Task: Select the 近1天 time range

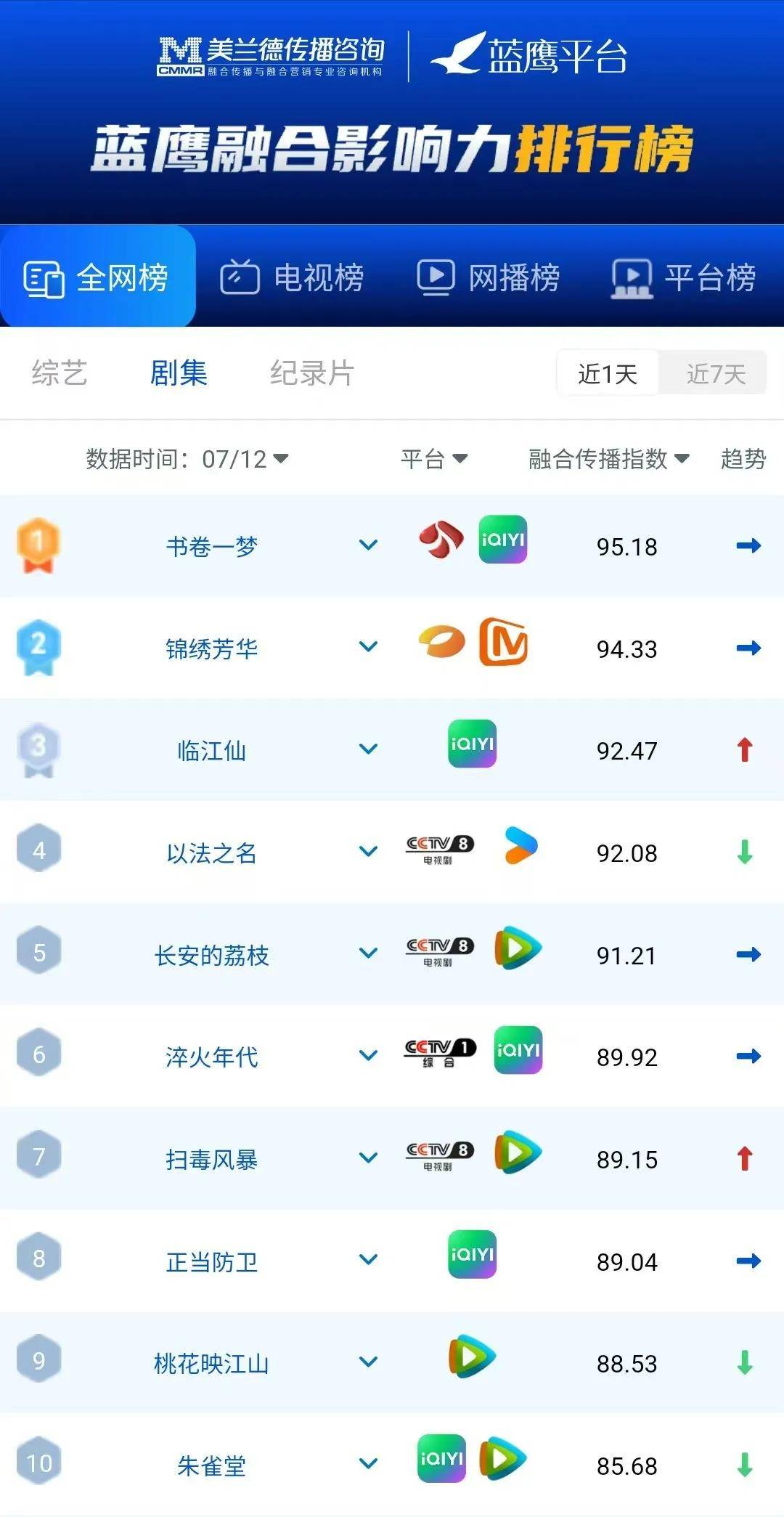Action: pyautogui.click(x=608, y=373)
